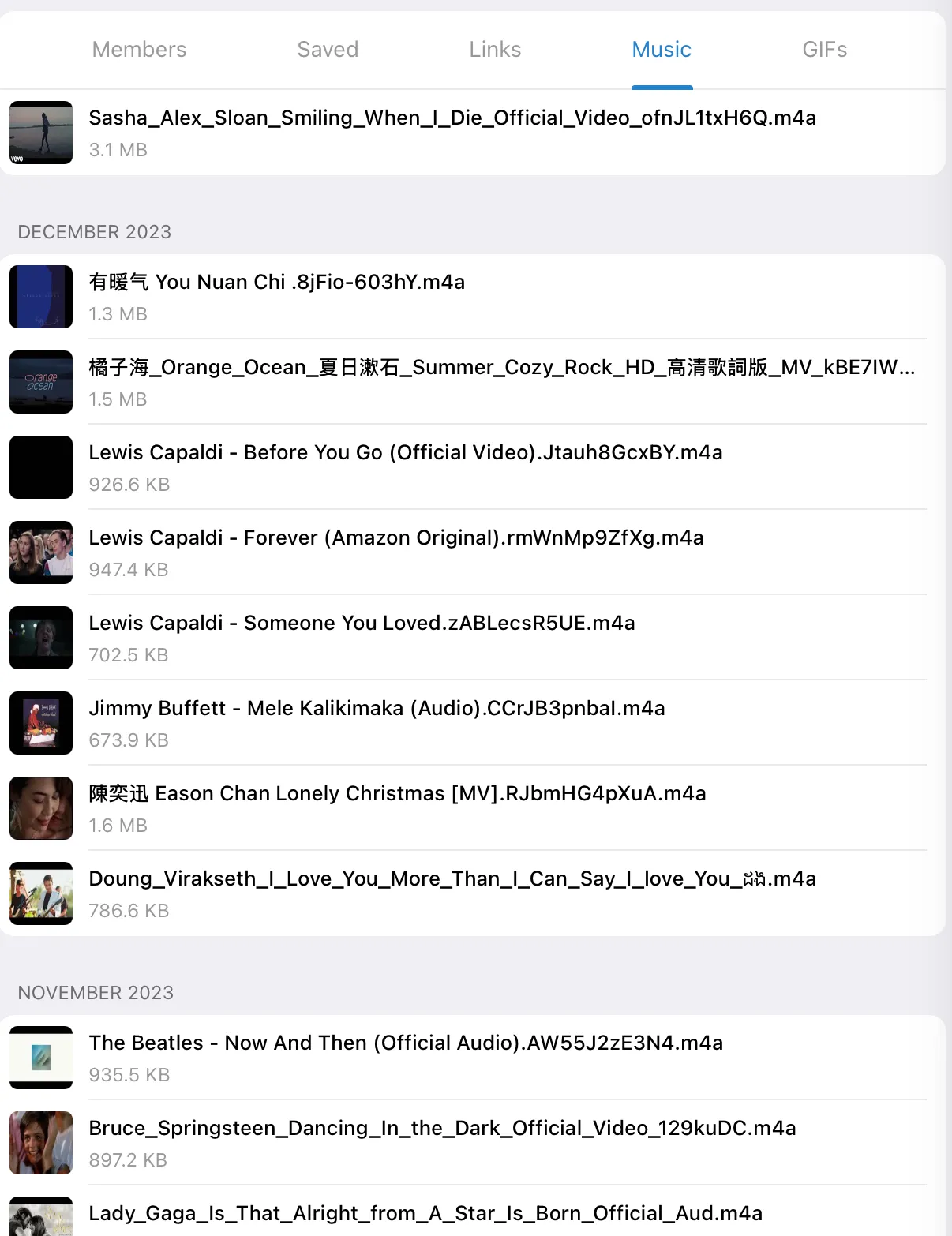This screenshot has width=952, height=1236.
Task: Click the black Before You Go thumbnail
Action: (40, 467)
